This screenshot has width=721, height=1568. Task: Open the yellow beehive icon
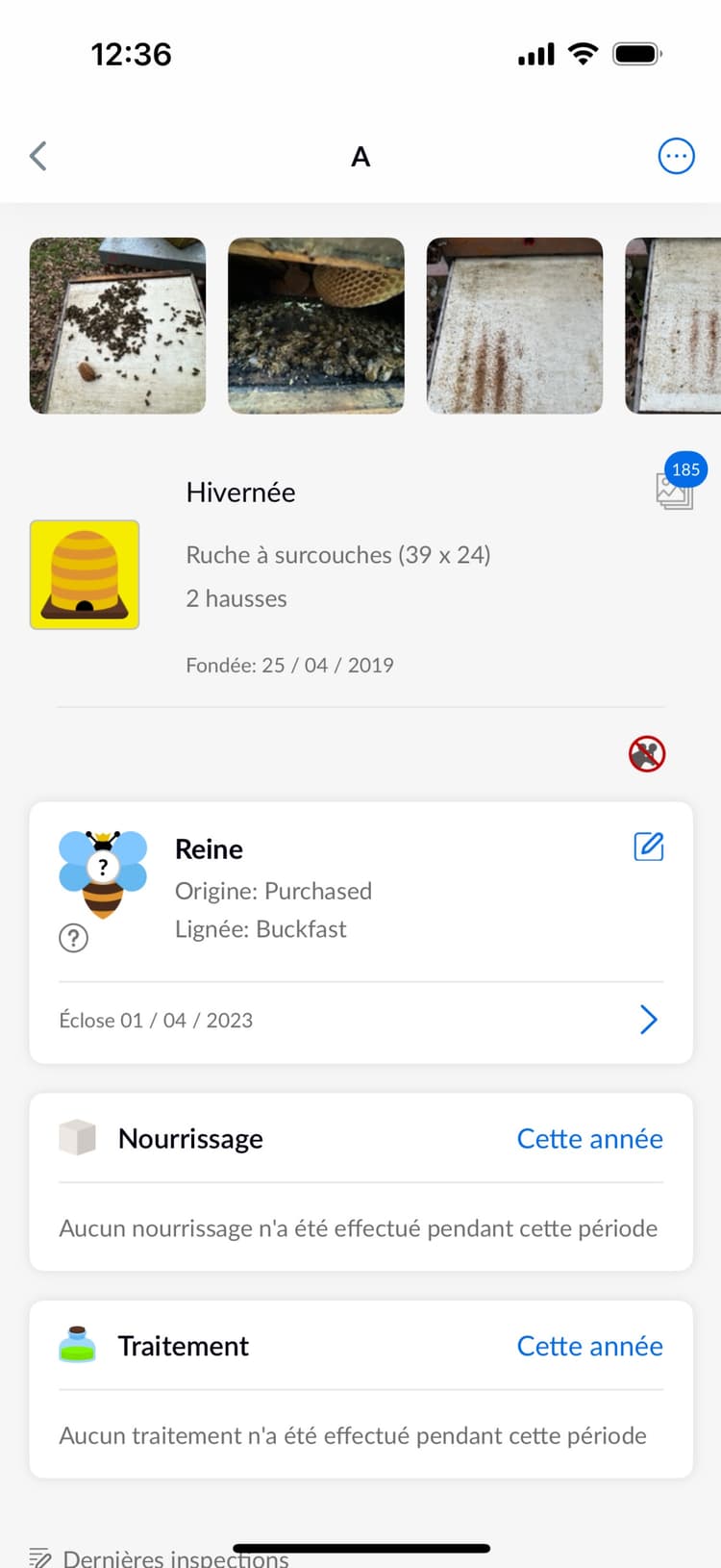click(84, 573)
